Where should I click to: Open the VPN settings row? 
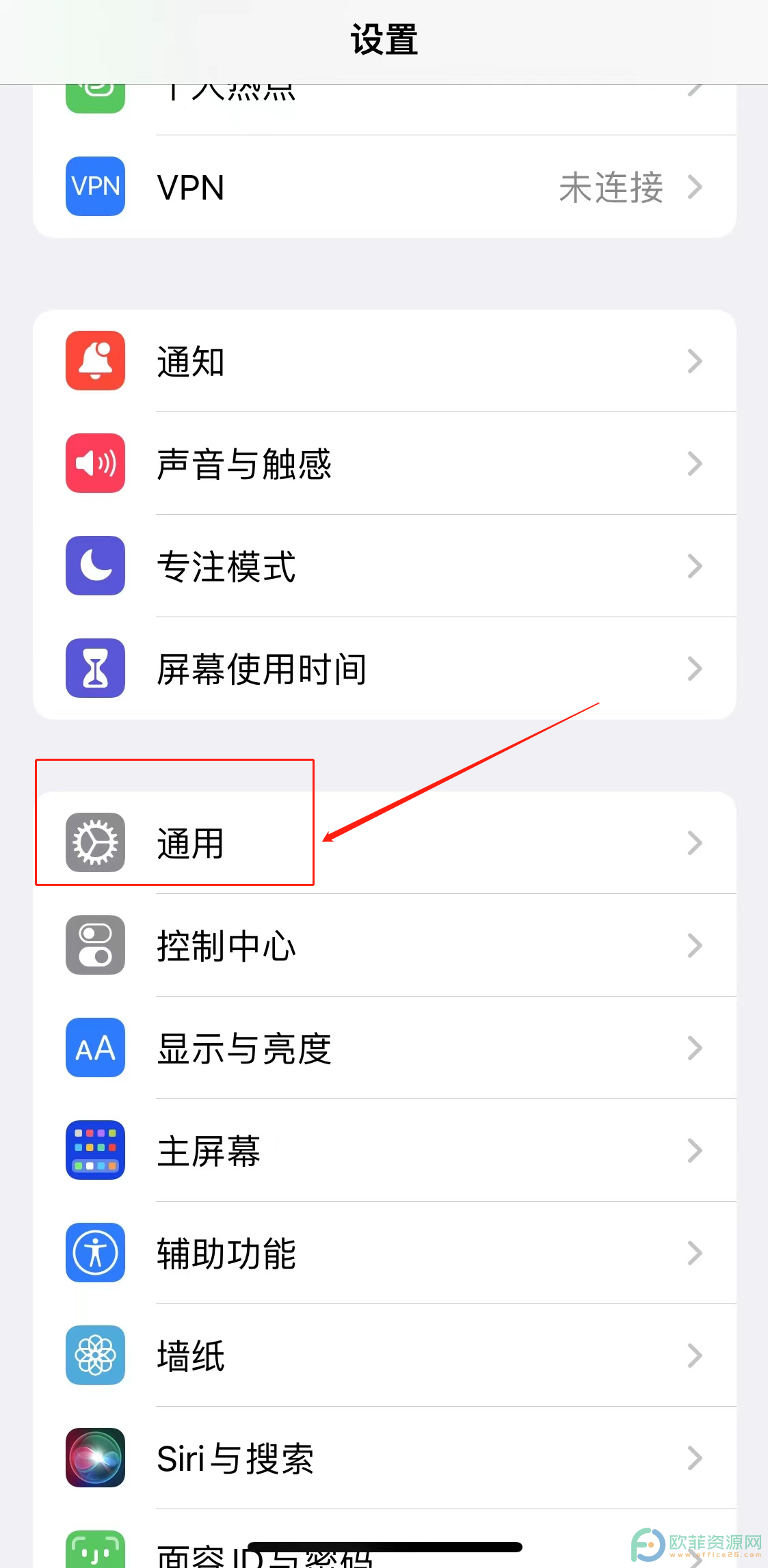[x=383, y=187]
